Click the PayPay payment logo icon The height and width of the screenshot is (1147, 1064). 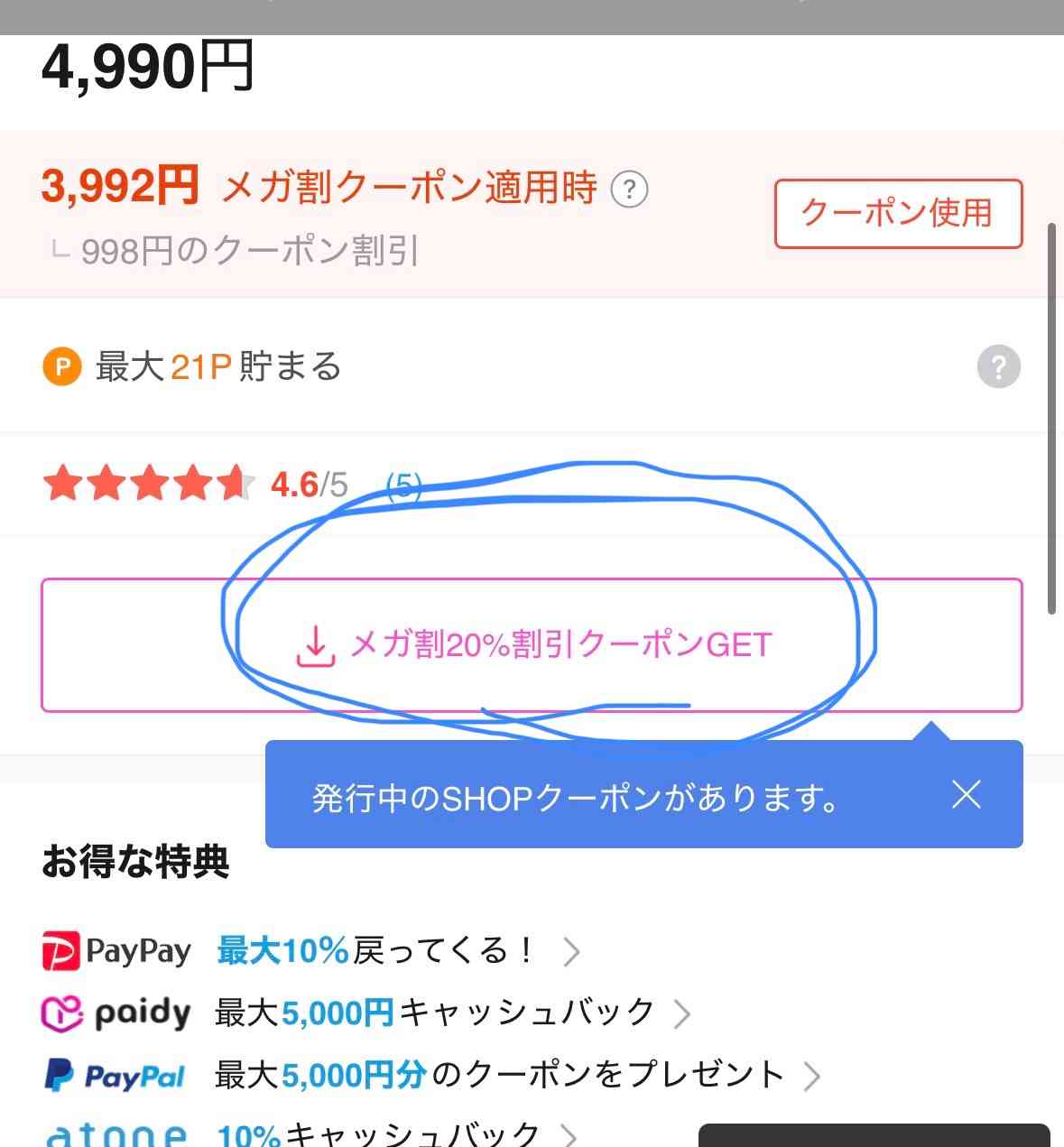(60, 950)
